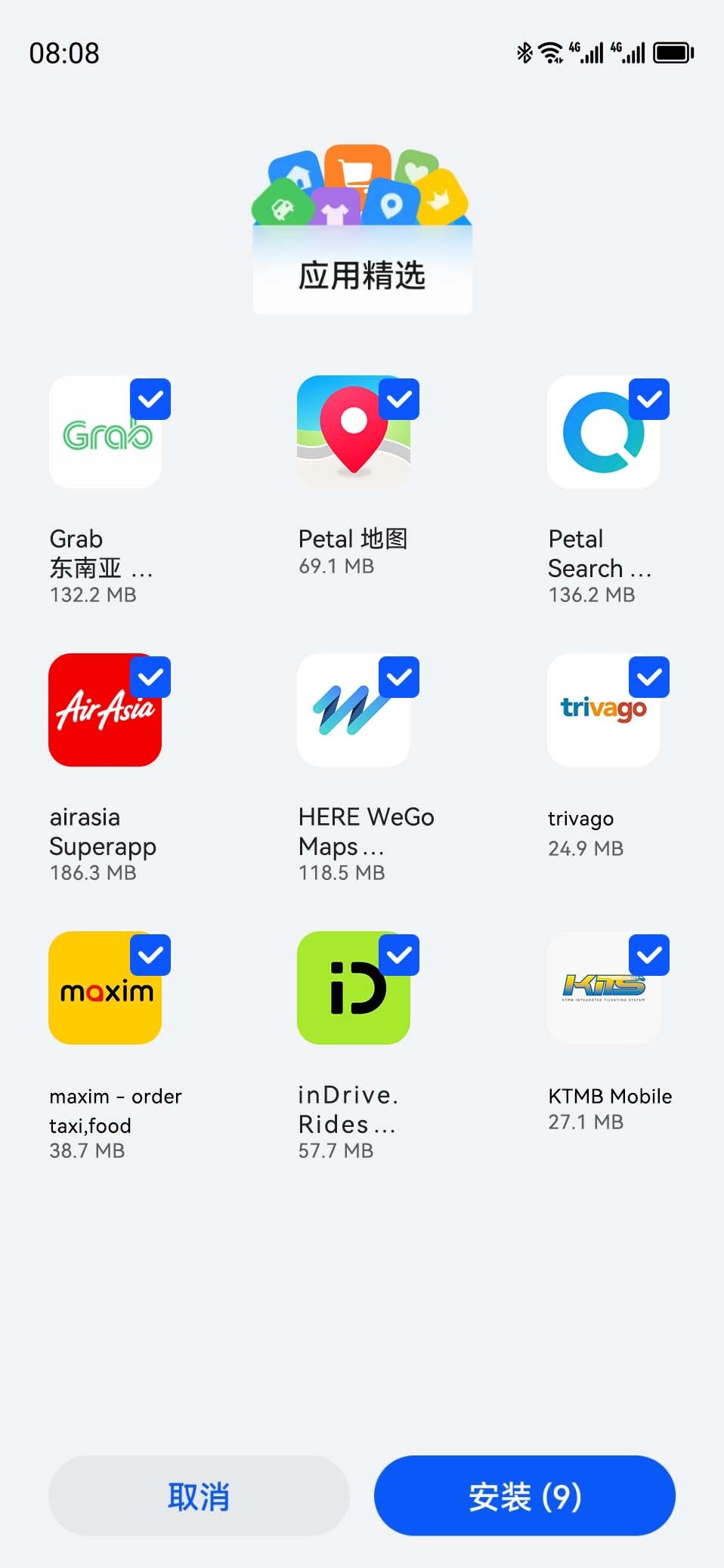Select the Petal 地图 map icon
Viewport: 724px width, 1568px height.
coord(354,433)
